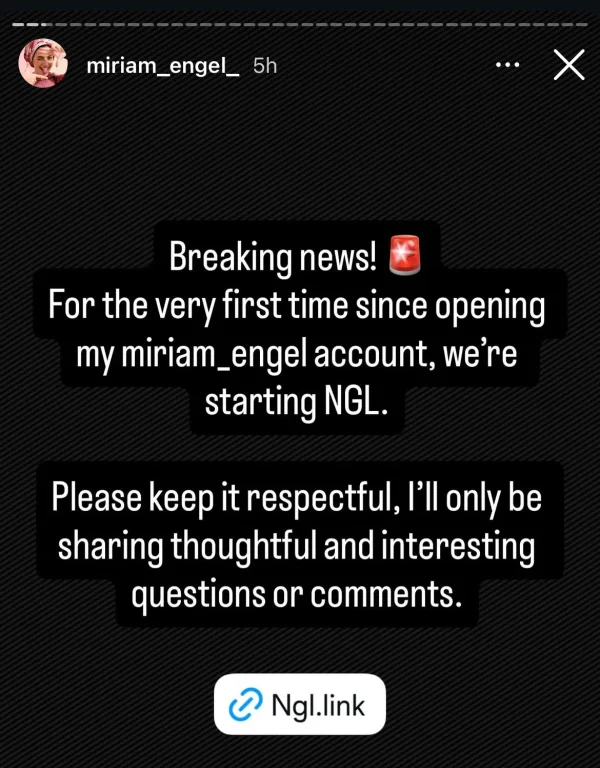The image size is (600, 768).
Task: Open the Ngl.link sticker
Action: click(x=299, y=705)
